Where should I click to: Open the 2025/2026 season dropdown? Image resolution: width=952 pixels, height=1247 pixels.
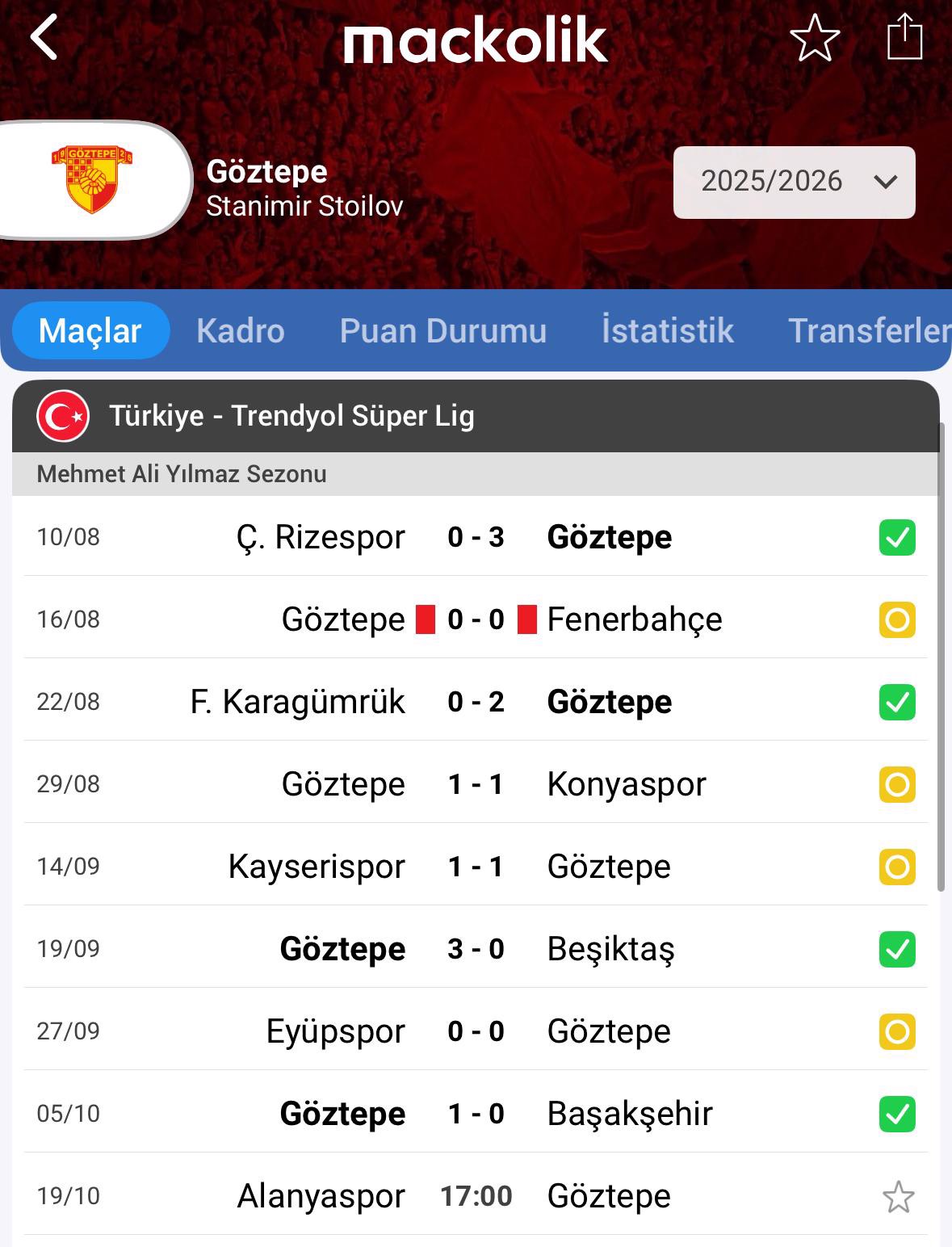click(x=794, y=182)
